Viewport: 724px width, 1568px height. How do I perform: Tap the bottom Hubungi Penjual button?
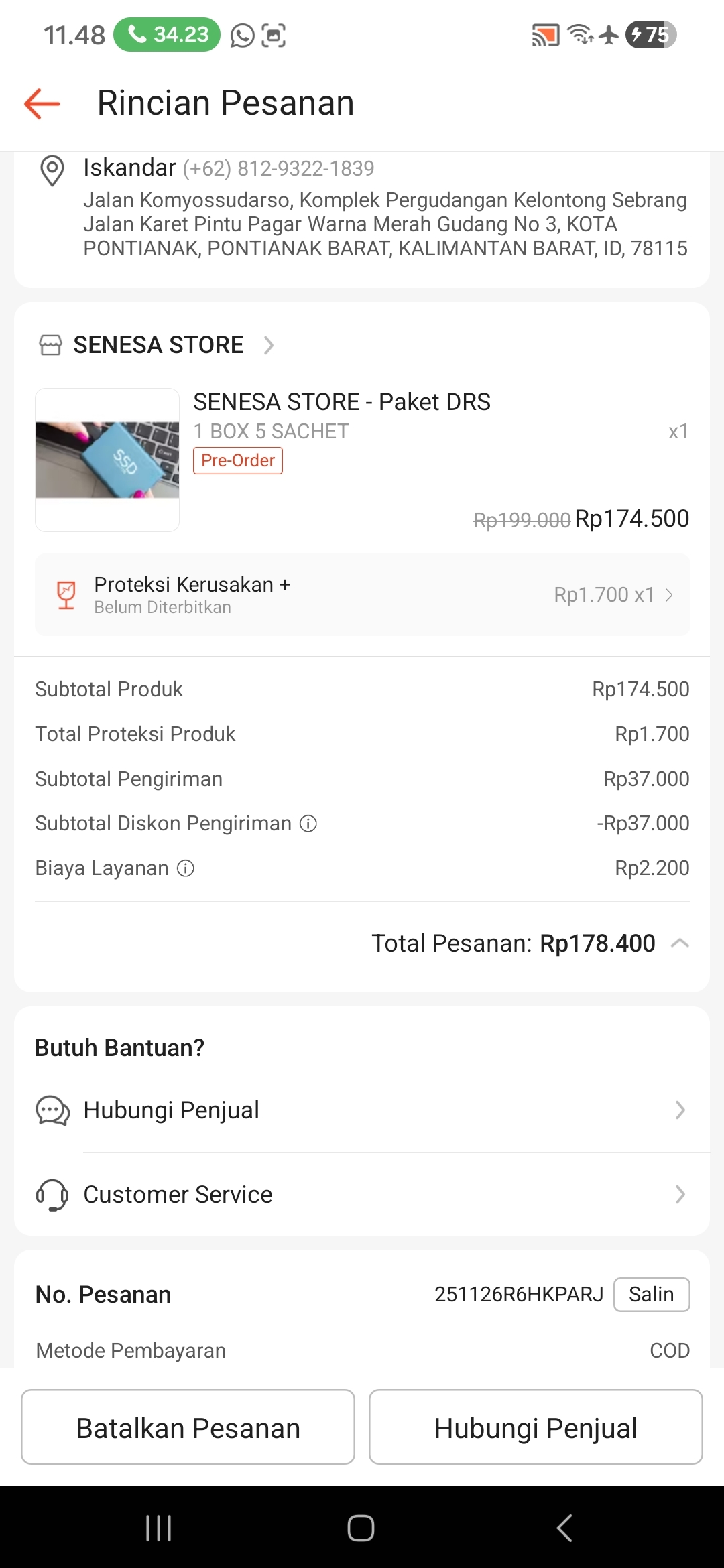[536, 1427]
